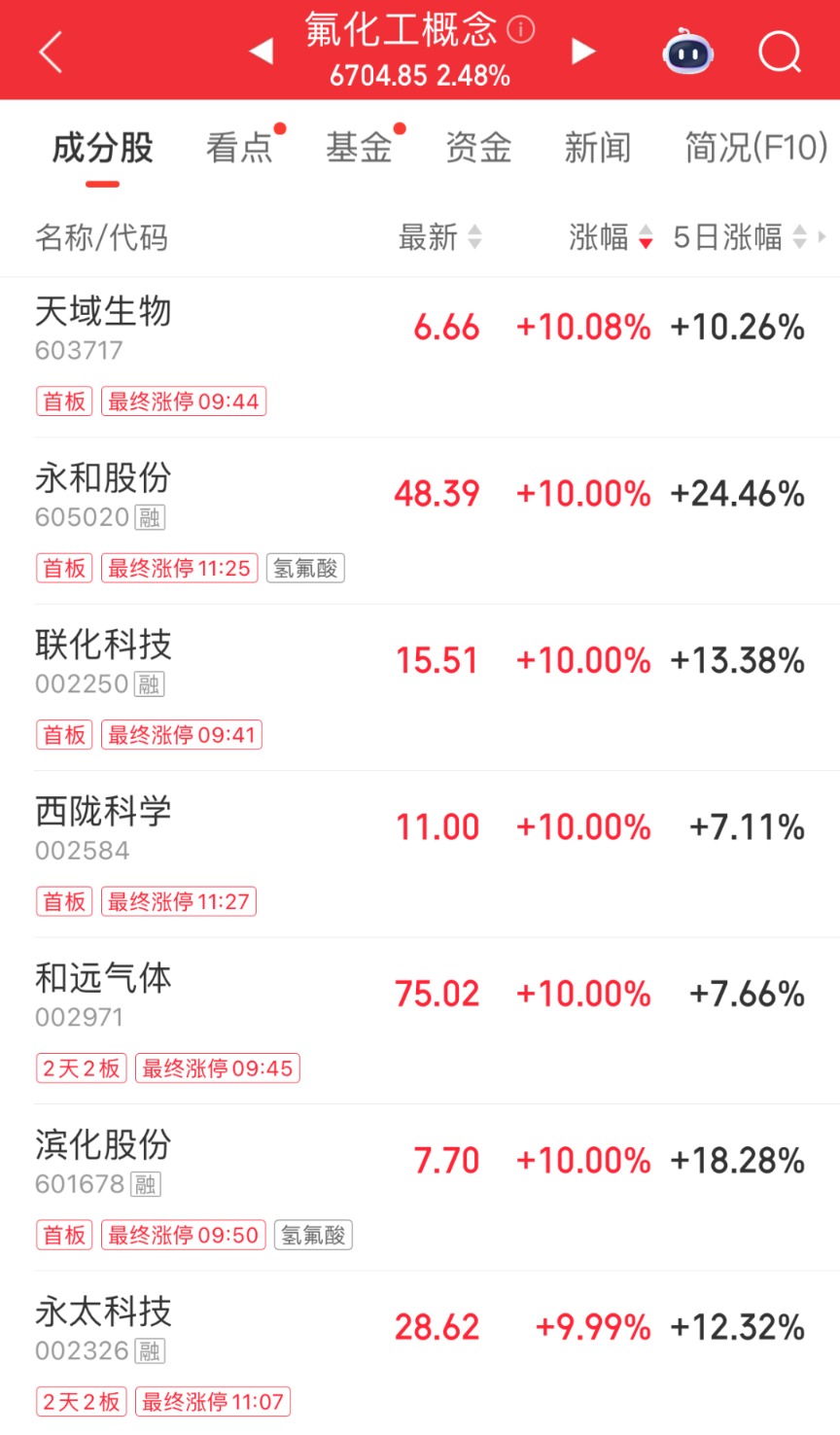Open stock 西陇科学 002584
840x1435 pixels.
click(420, 855)
